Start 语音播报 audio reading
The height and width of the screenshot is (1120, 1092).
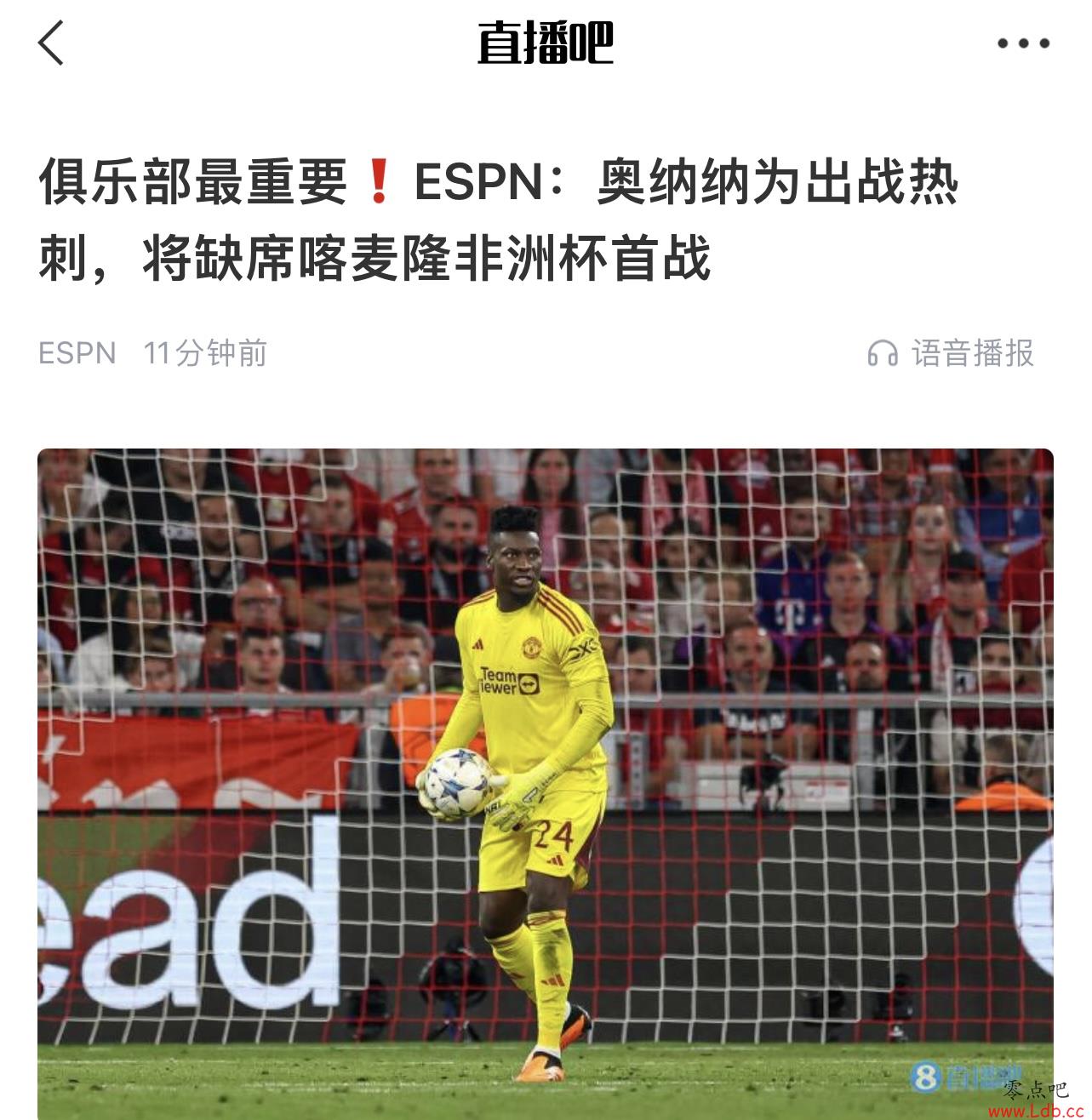click(951, 352)
